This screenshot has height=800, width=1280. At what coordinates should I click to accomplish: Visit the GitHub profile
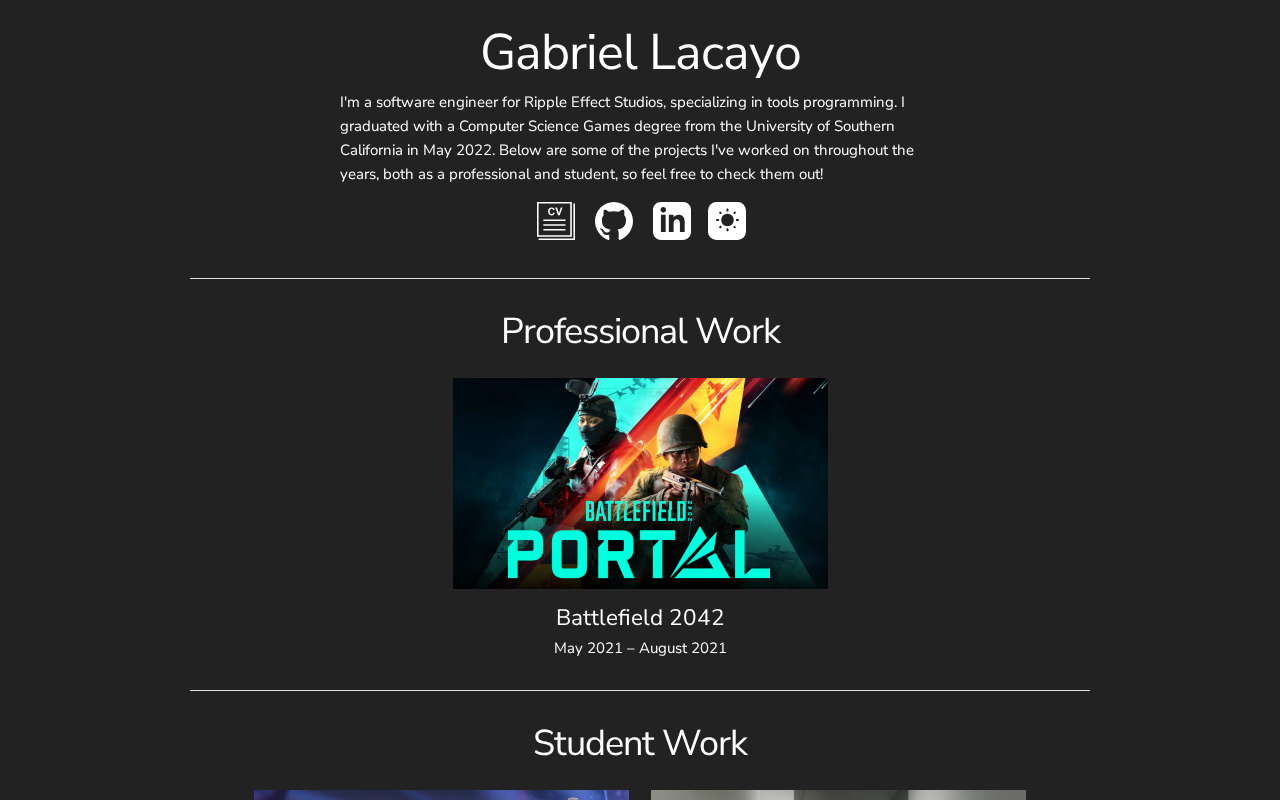coord(614,221)
